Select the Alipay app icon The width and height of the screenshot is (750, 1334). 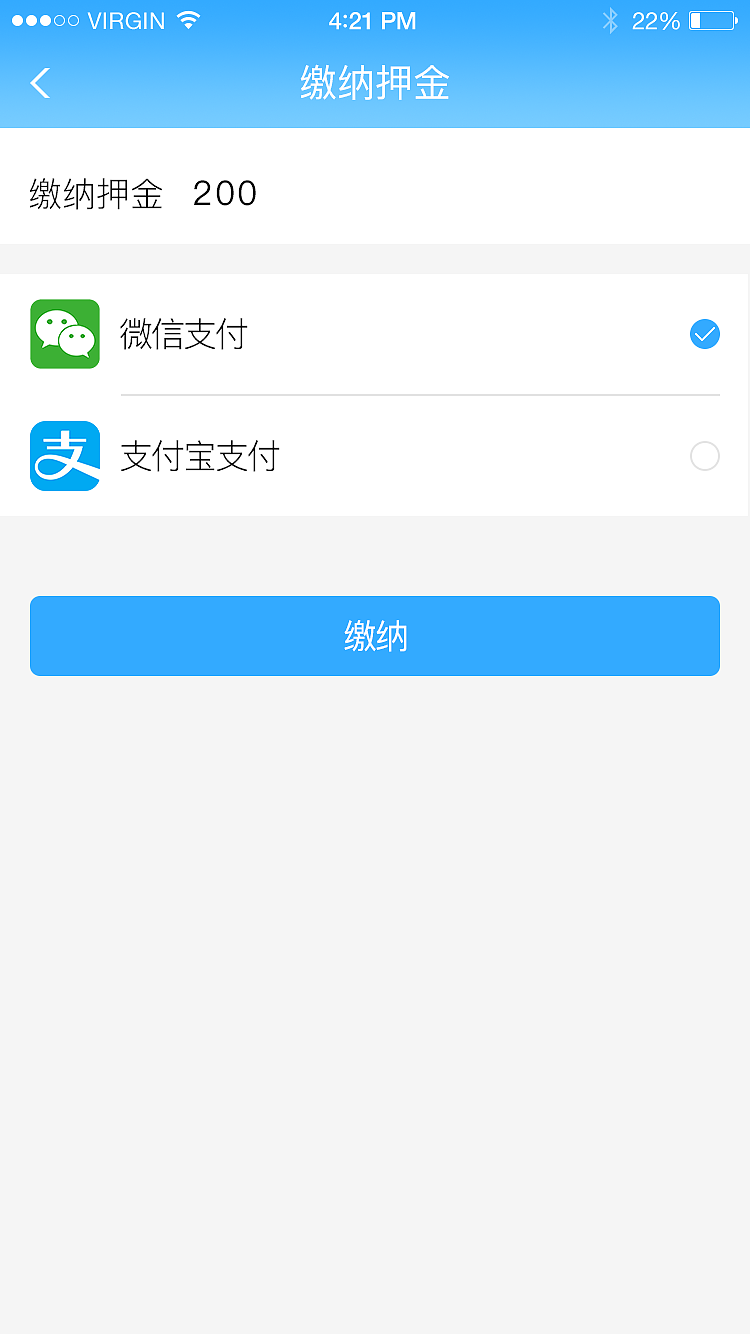pyautogui.click(x=64, y=456)
